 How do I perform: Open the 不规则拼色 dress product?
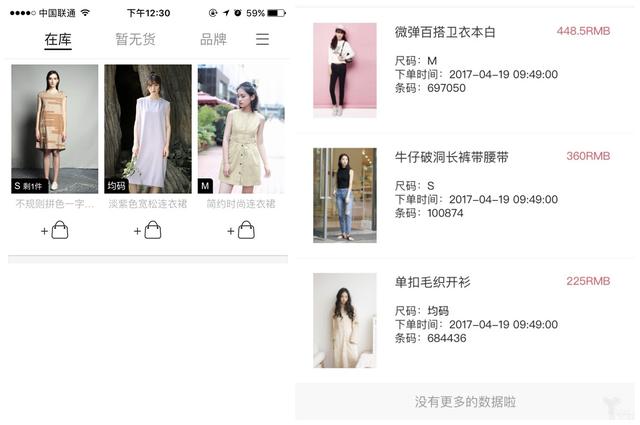54,129
